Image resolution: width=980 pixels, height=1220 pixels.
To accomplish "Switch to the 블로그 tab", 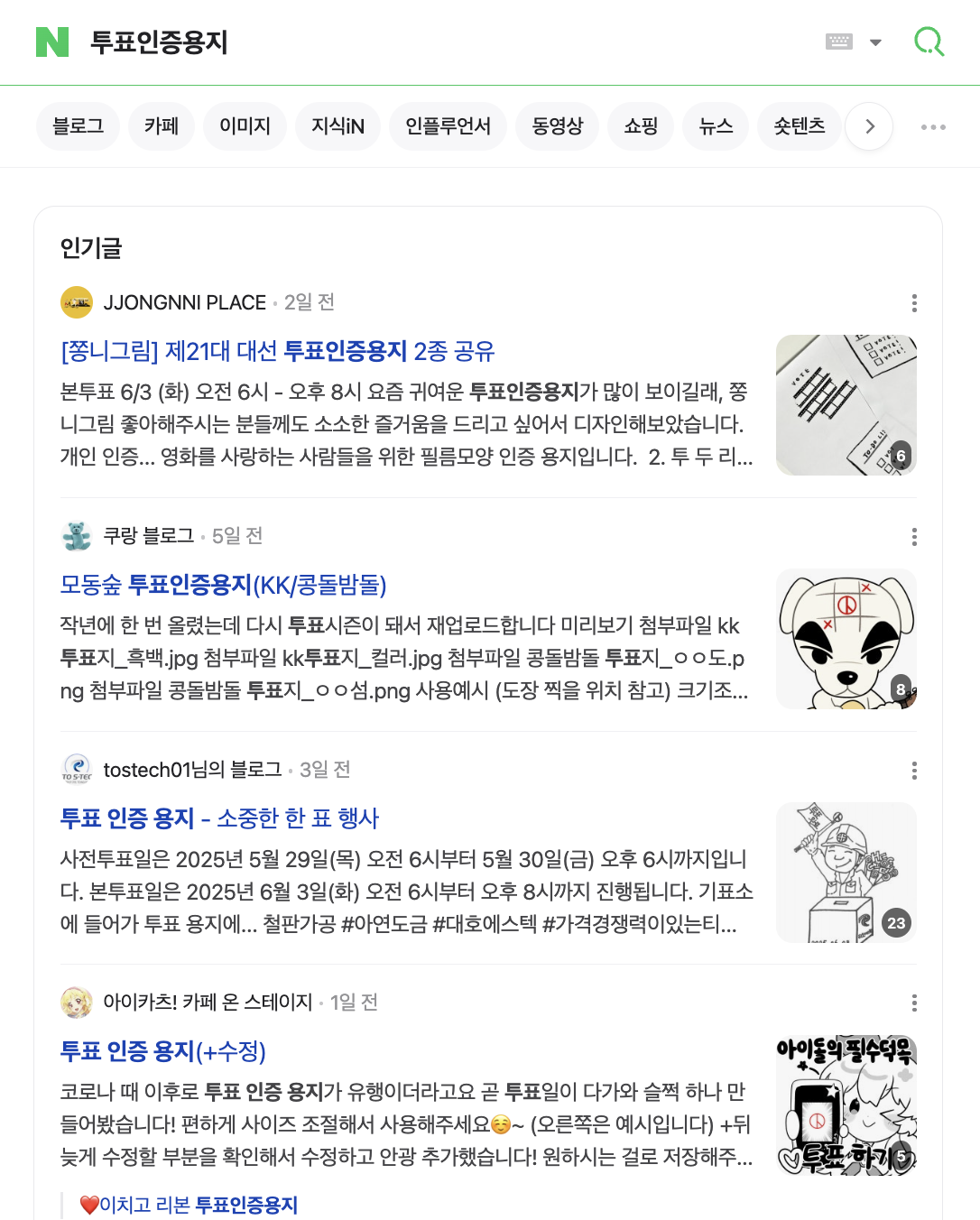I will pyautogui.click(x=78, y=126).
